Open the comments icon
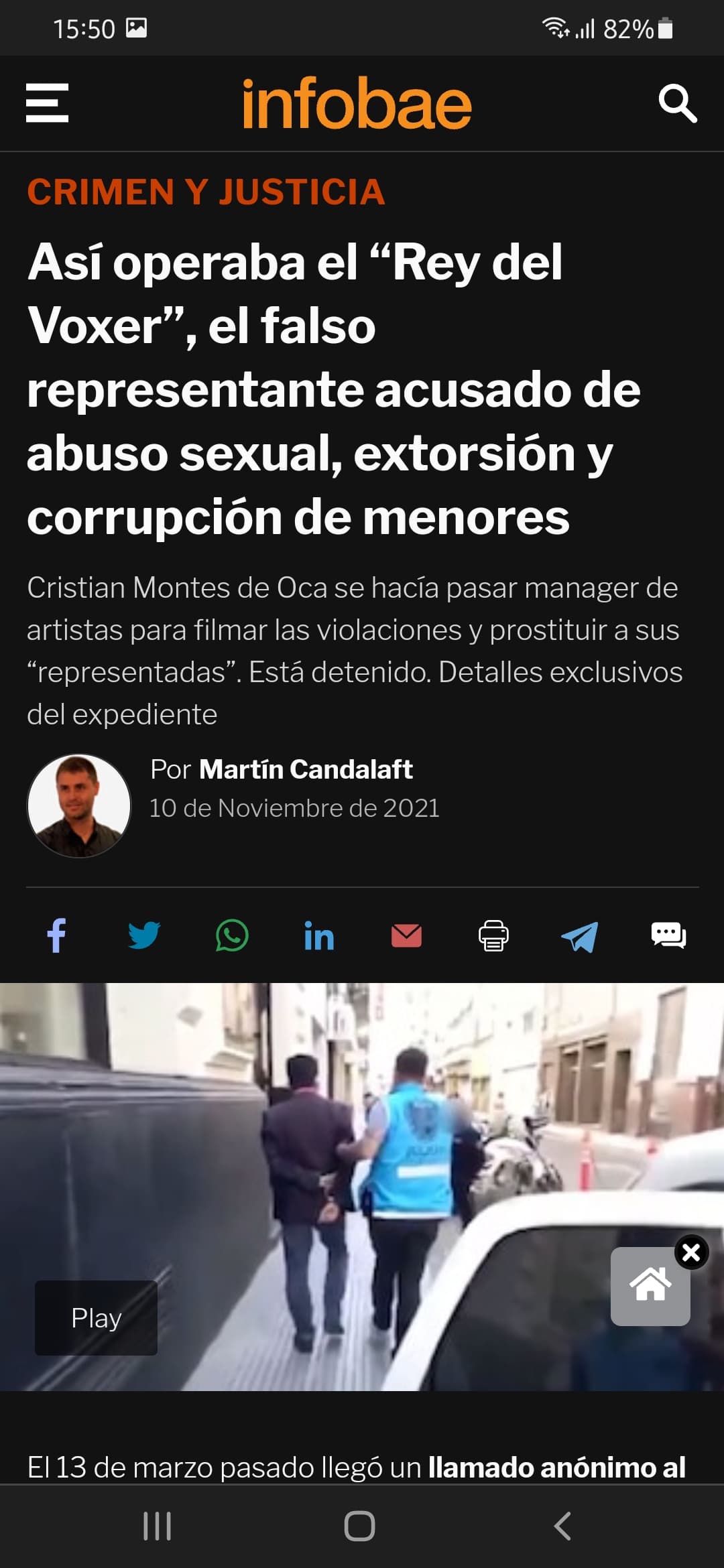Screen dimensions: 724x1568 click(x=668, y=935)
